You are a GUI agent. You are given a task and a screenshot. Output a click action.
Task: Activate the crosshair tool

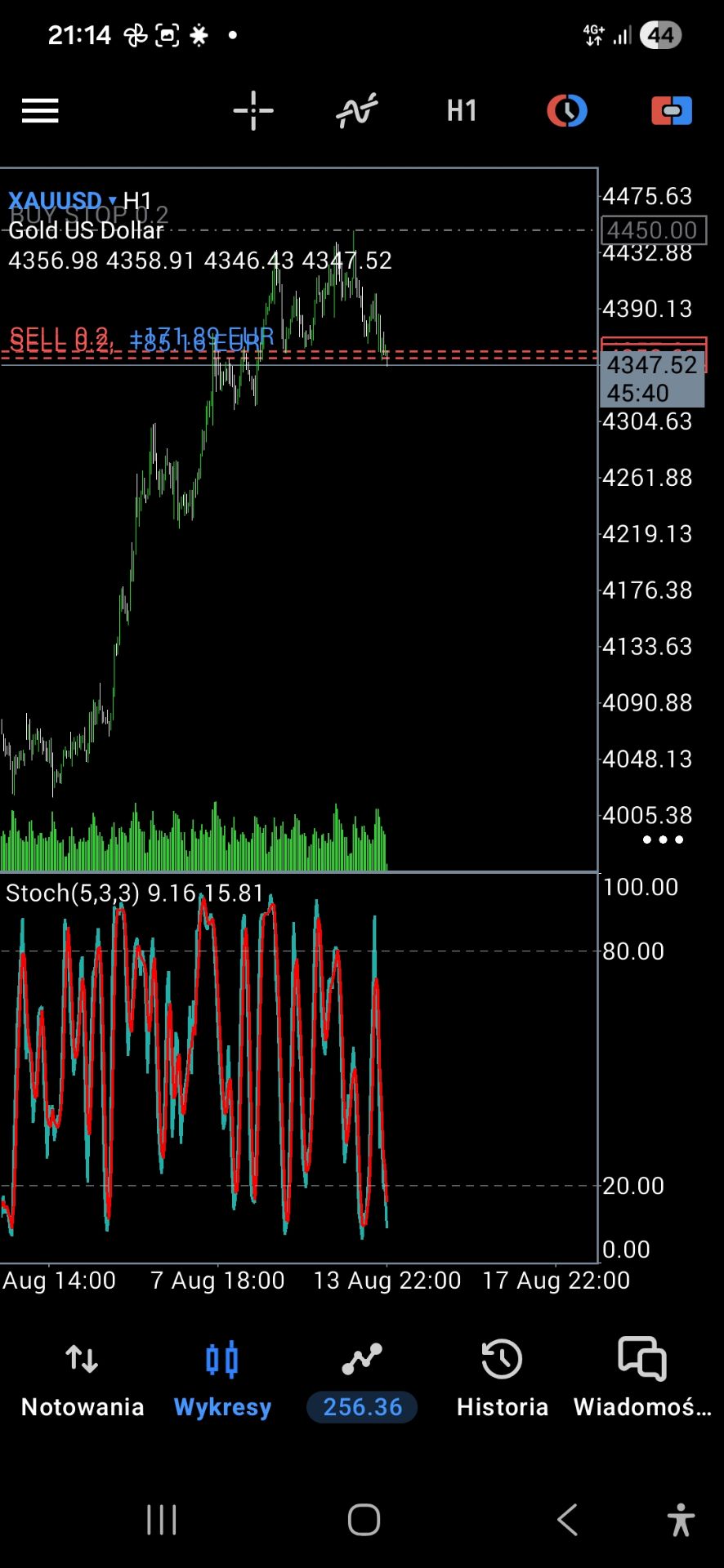253,110
